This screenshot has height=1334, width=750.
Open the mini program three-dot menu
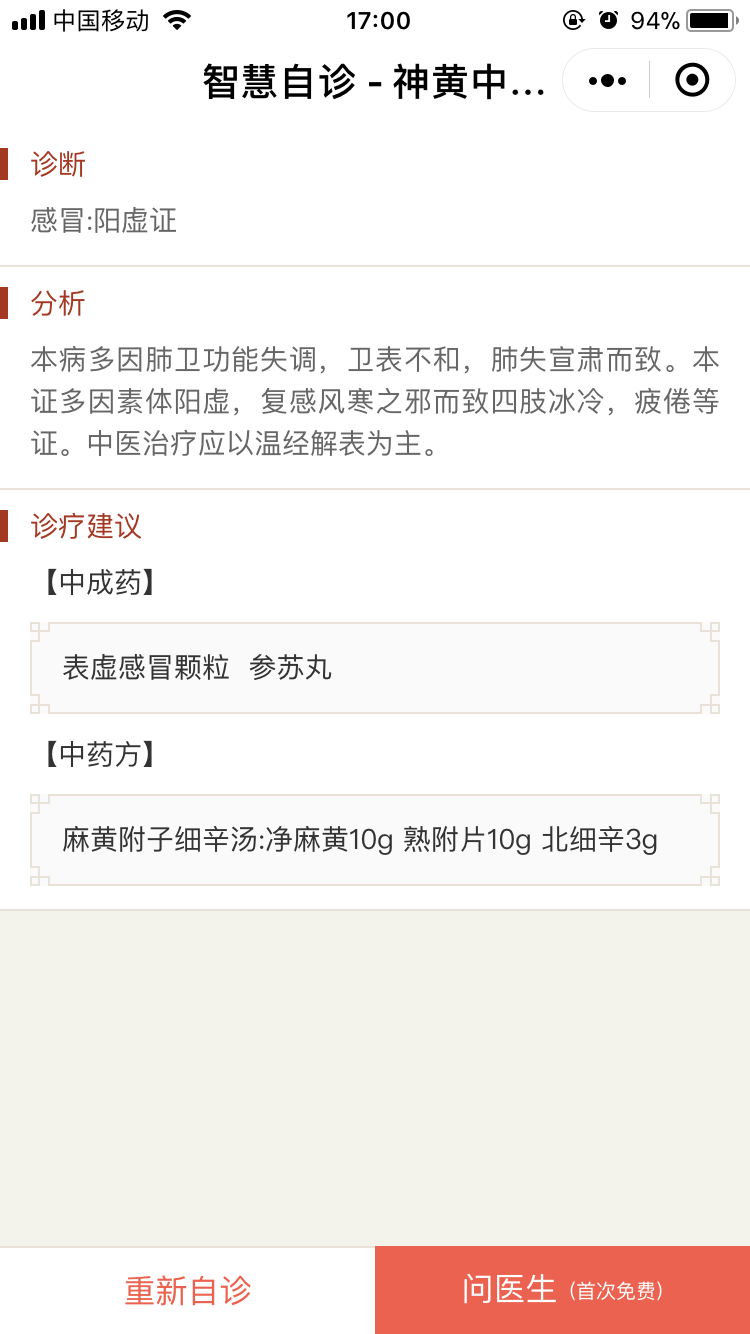click(x=607, y=80)
